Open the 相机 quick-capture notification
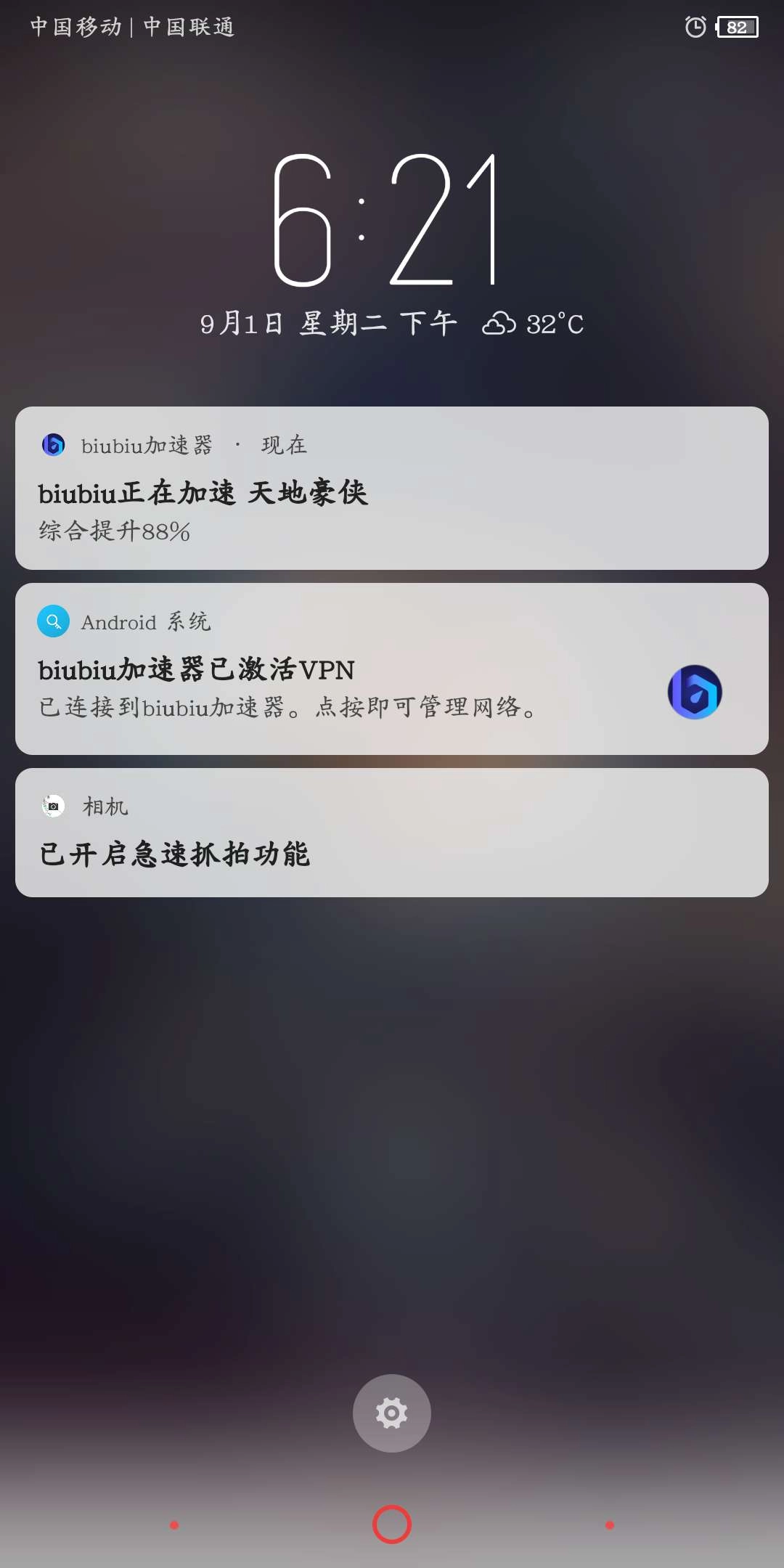The height and width of the screenshot is (1568, 784). [x=392, y=833]
